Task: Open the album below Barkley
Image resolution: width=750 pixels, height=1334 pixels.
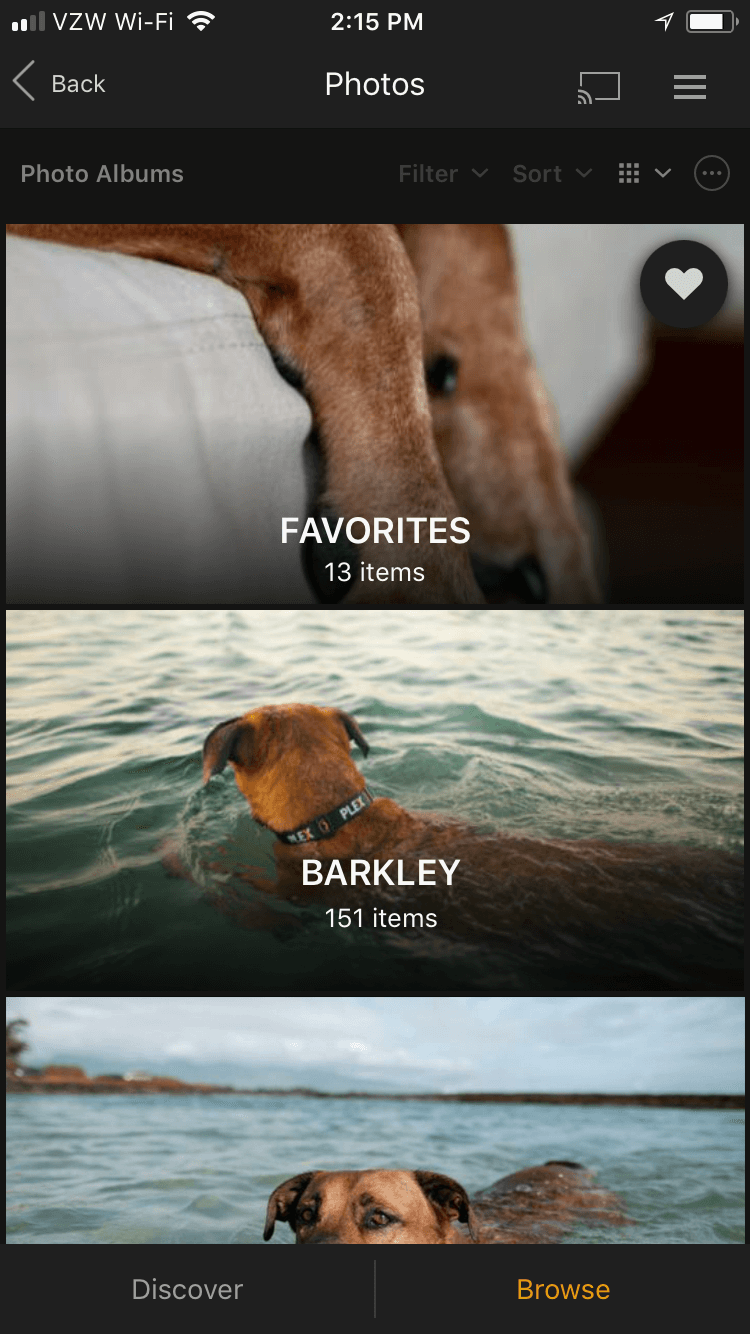Action: 375,1120
